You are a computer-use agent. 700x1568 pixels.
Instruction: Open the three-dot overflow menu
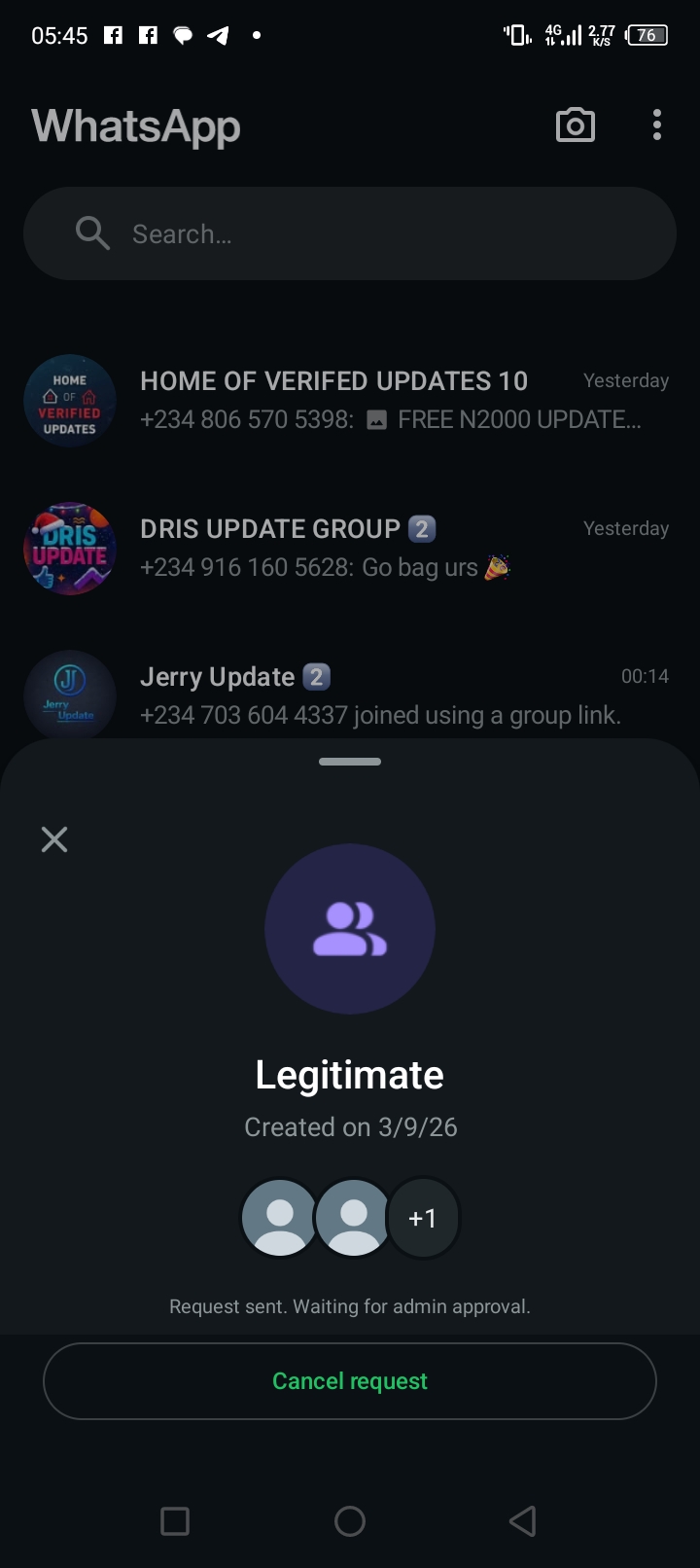[x=657, y=125]
